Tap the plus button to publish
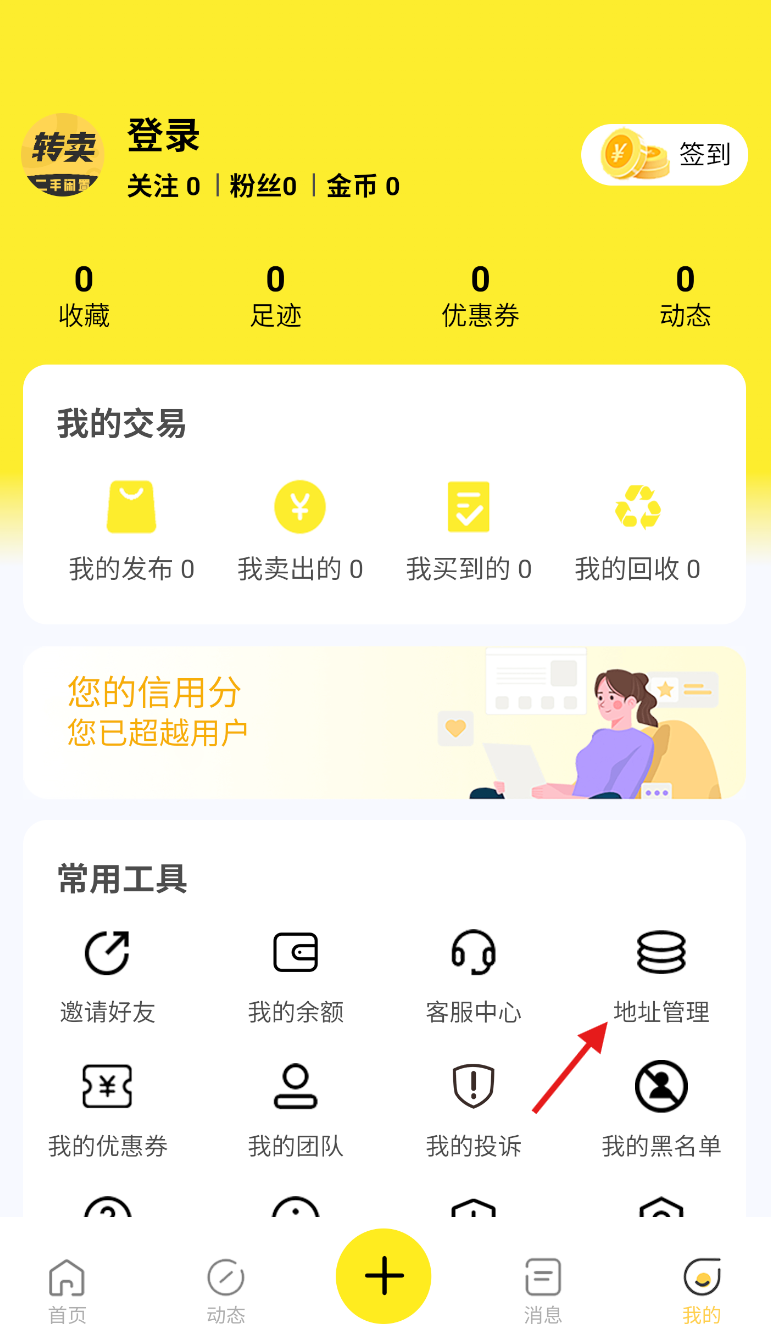Viewport: 771px width, 1333px height. [384, 1276]
